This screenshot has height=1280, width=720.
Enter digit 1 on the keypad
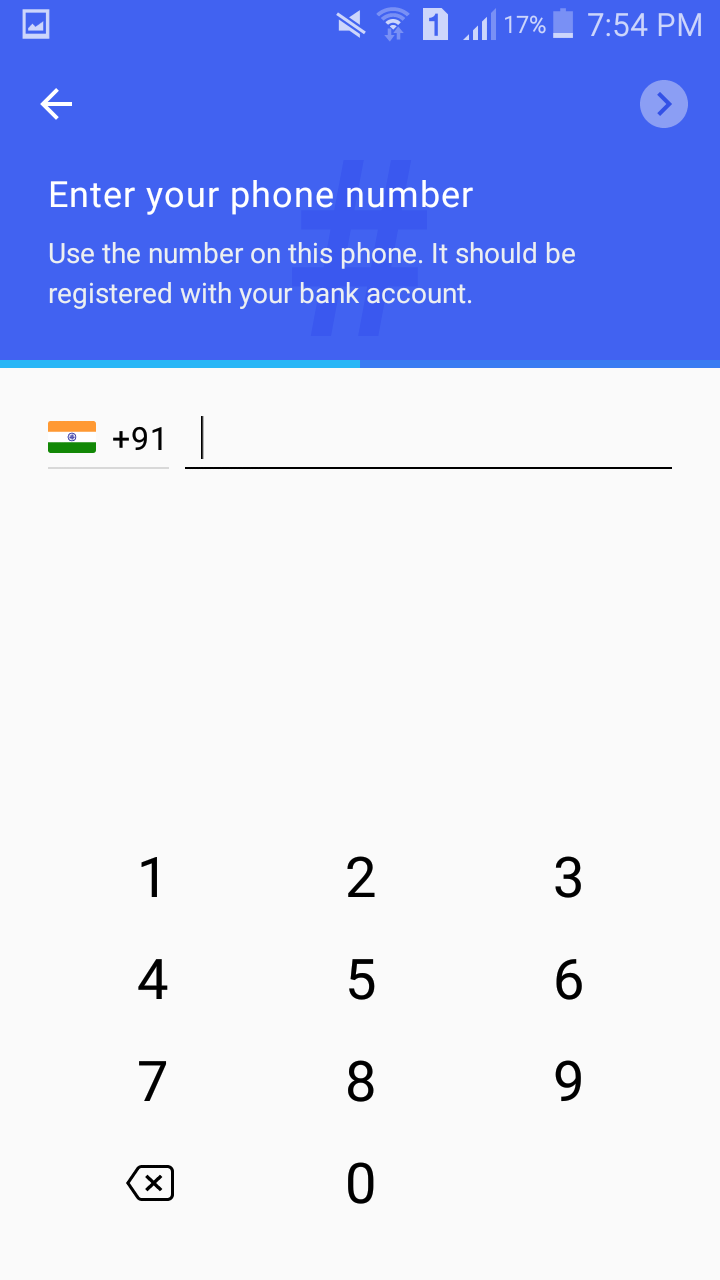[151, 878]
